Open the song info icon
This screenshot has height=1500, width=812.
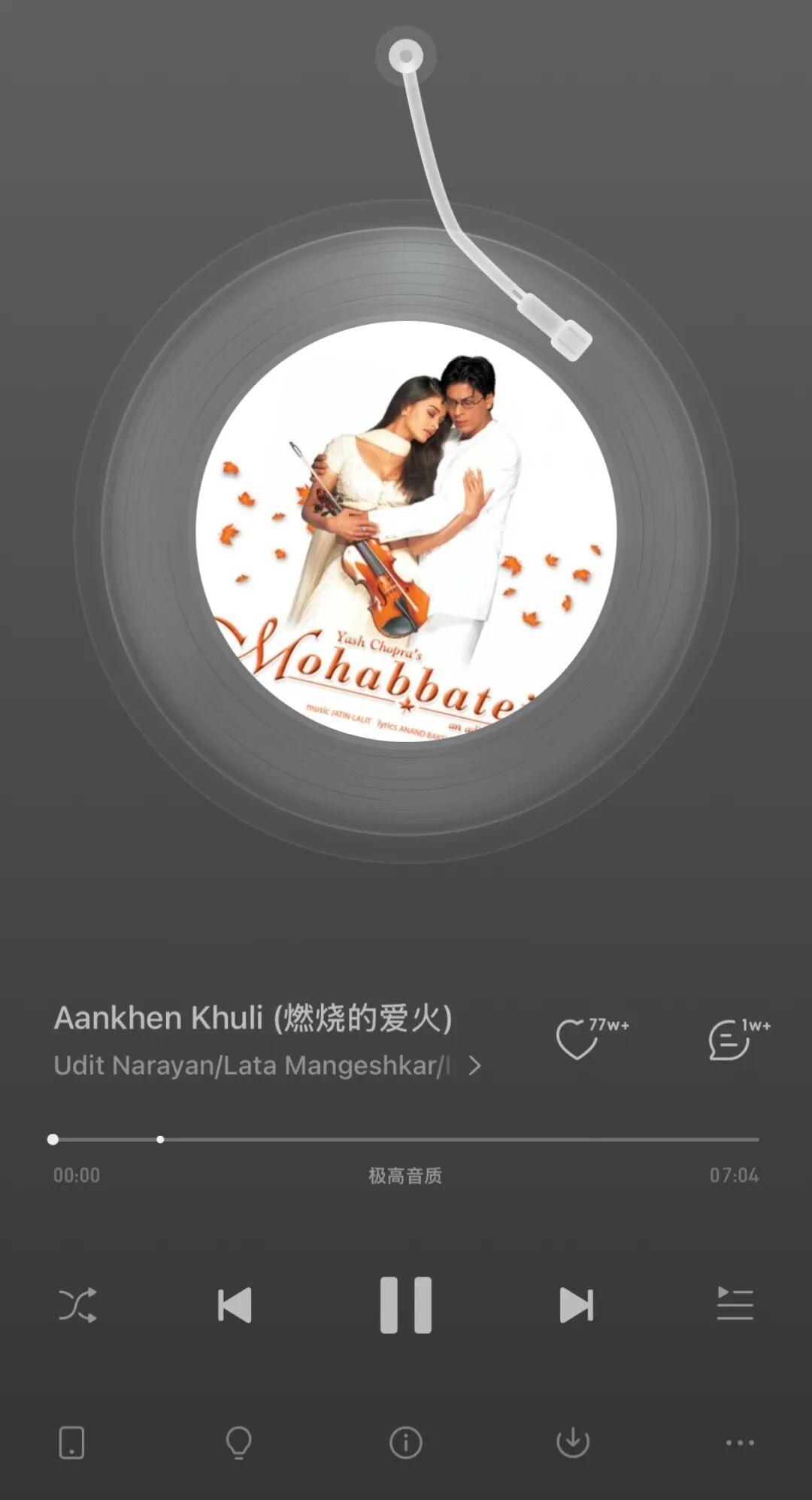pyautogui.click(x=405, y=1442)
